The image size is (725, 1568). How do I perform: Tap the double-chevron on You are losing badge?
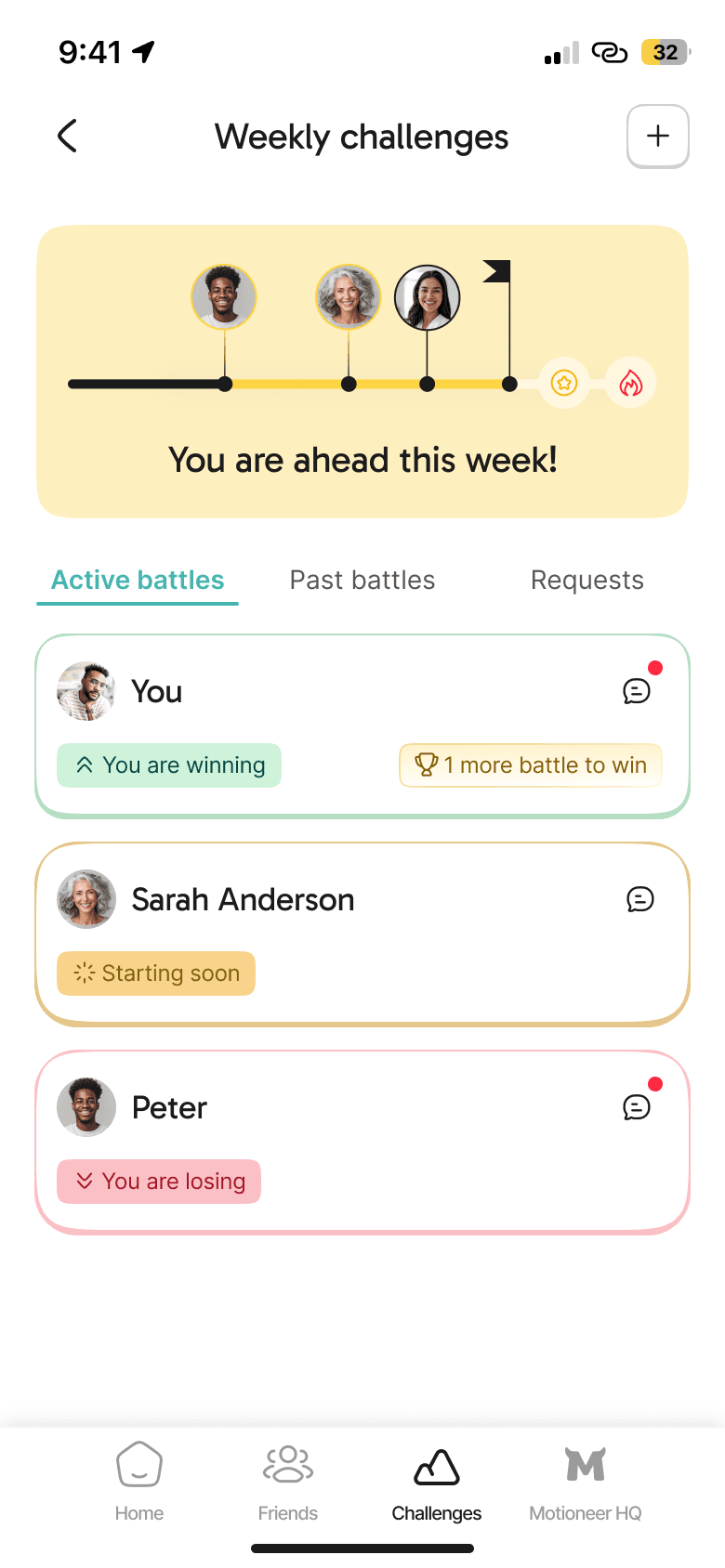click(x=85, y=1181)
